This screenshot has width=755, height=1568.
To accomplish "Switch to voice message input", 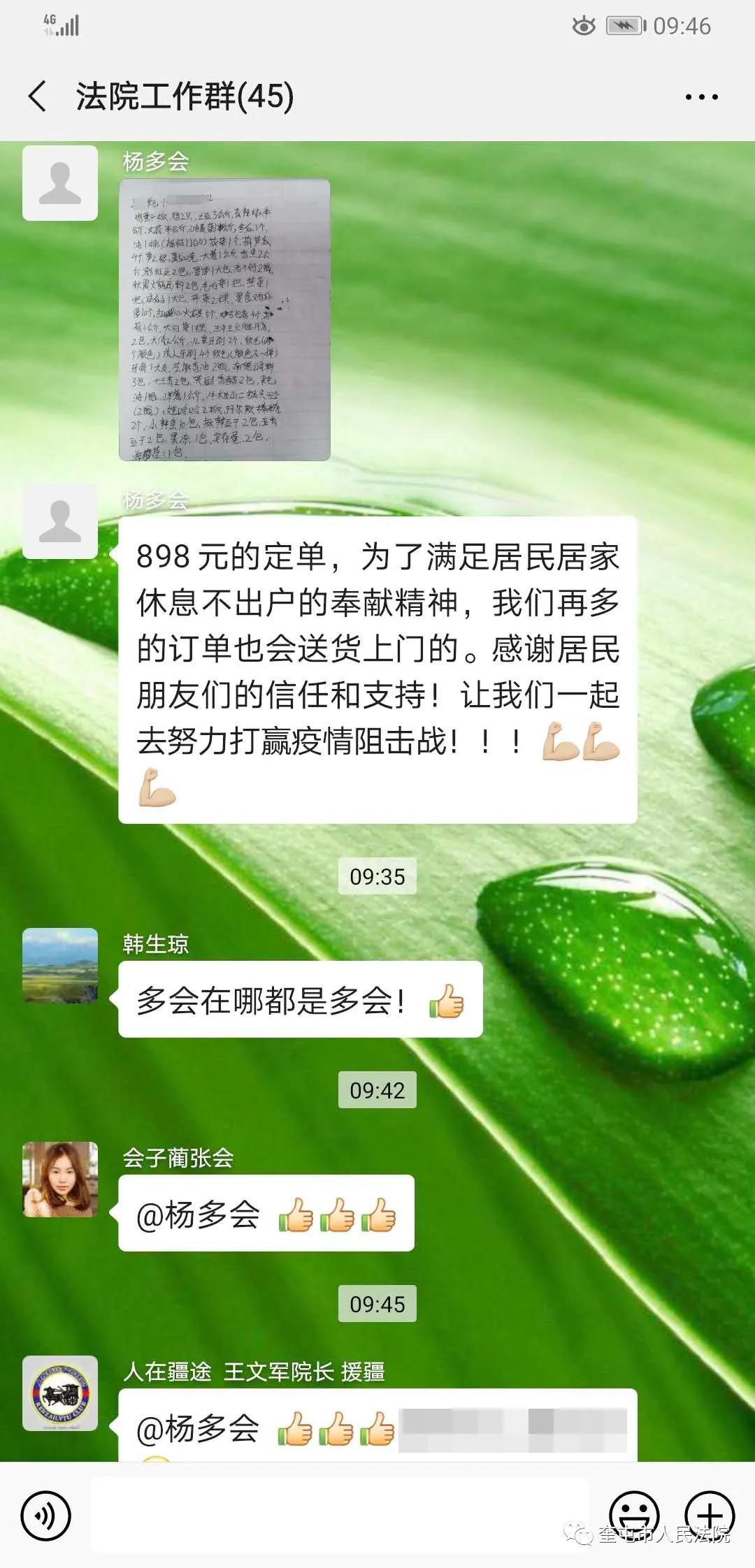I will [x=45, y=1516].
